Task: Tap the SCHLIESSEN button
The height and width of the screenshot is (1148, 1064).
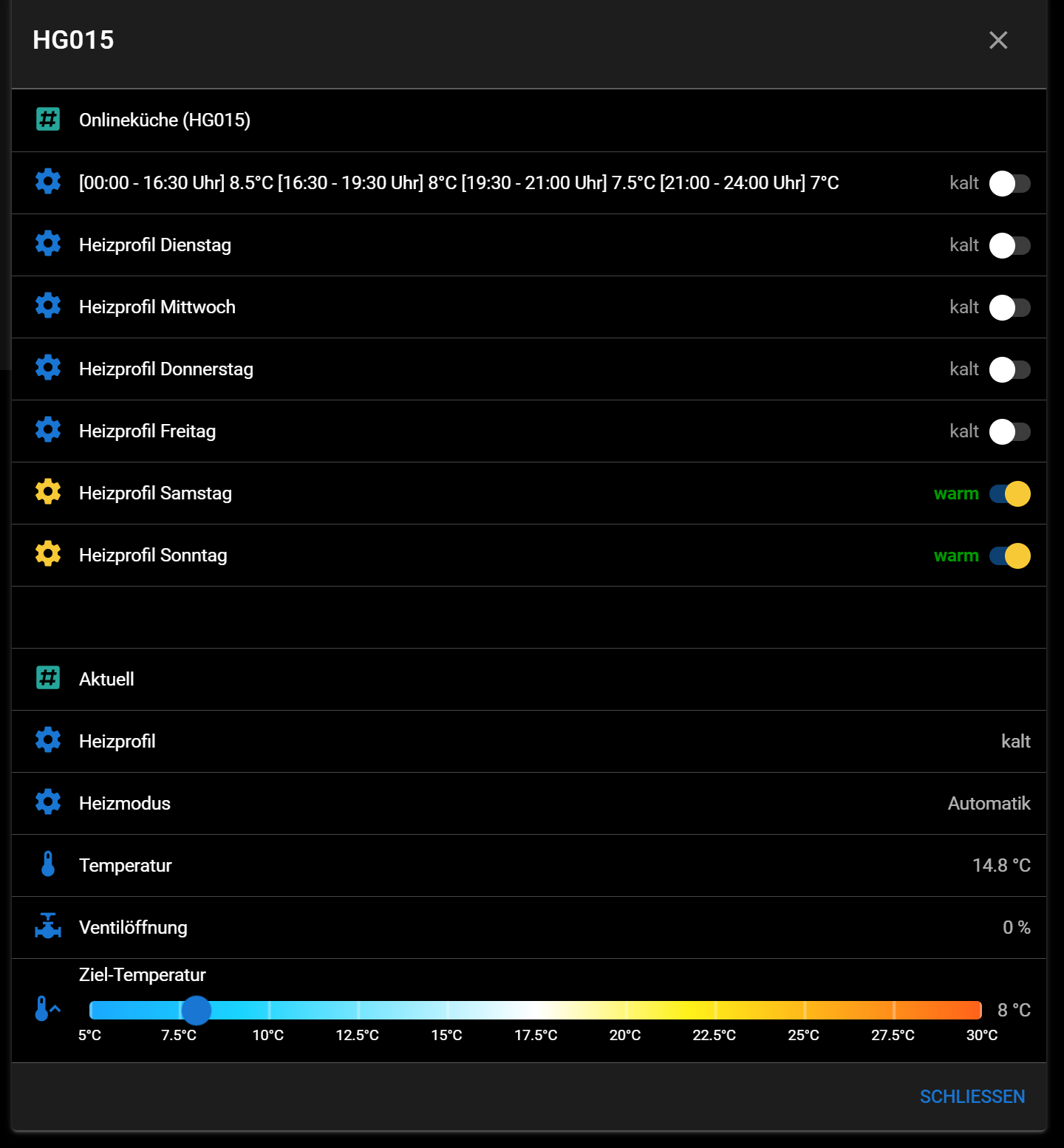Action: point(972,1096)
